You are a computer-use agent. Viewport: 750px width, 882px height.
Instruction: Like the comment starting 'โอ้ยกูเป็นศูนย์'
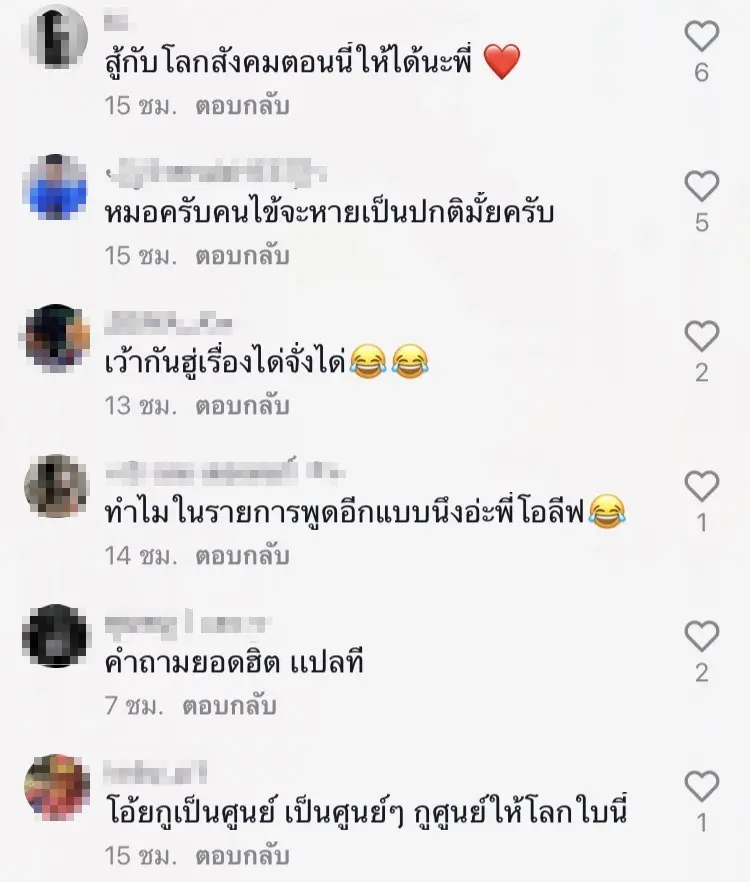pyautogui.click(x=702, y=786)
